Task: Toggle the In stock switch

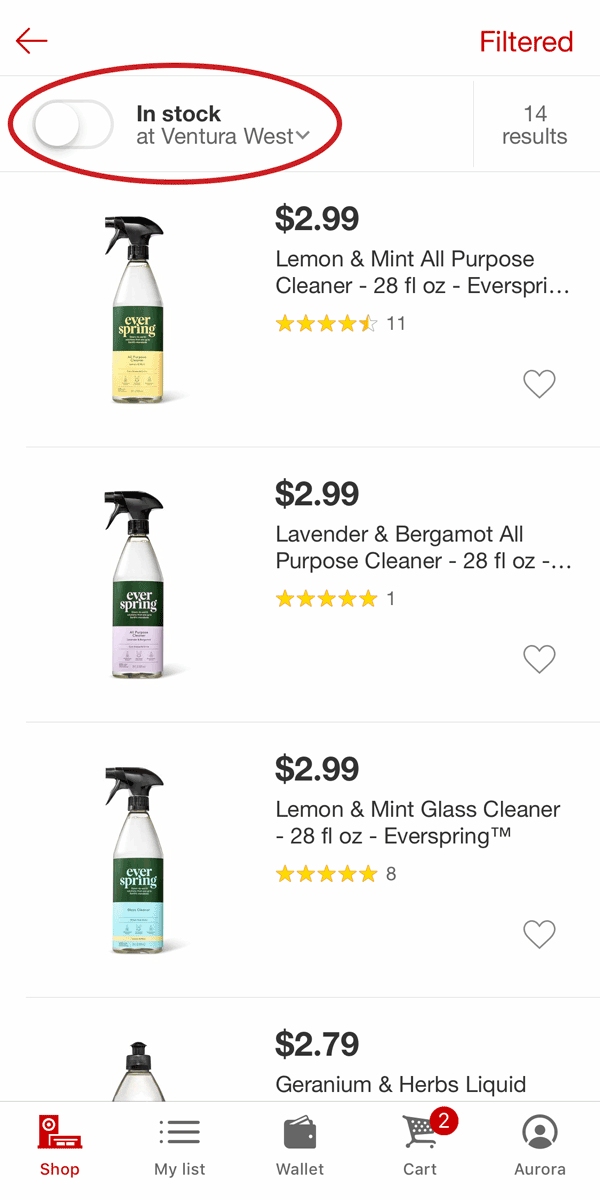Action: click(72, 125)
